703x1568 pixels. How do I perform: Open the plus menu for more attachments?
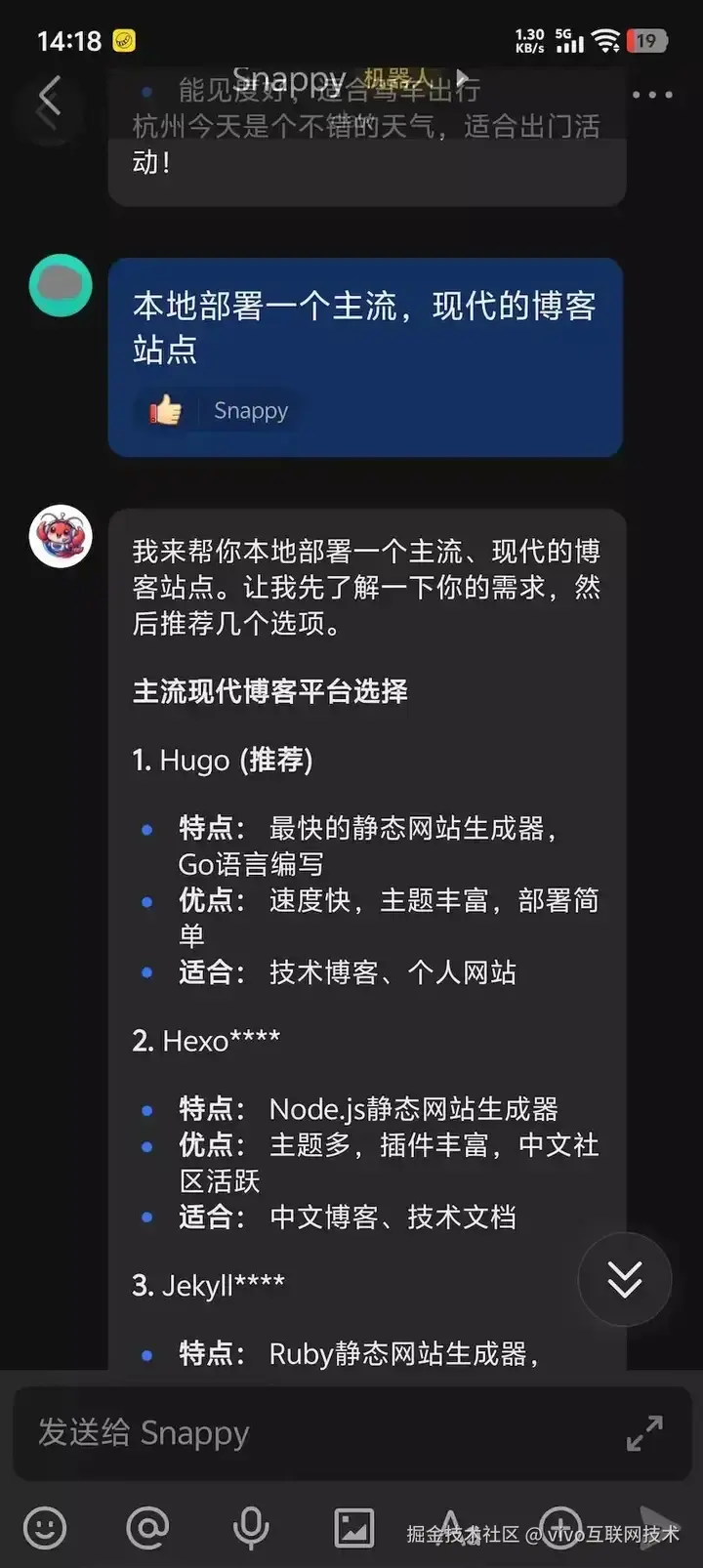(x=560, y=1525)
